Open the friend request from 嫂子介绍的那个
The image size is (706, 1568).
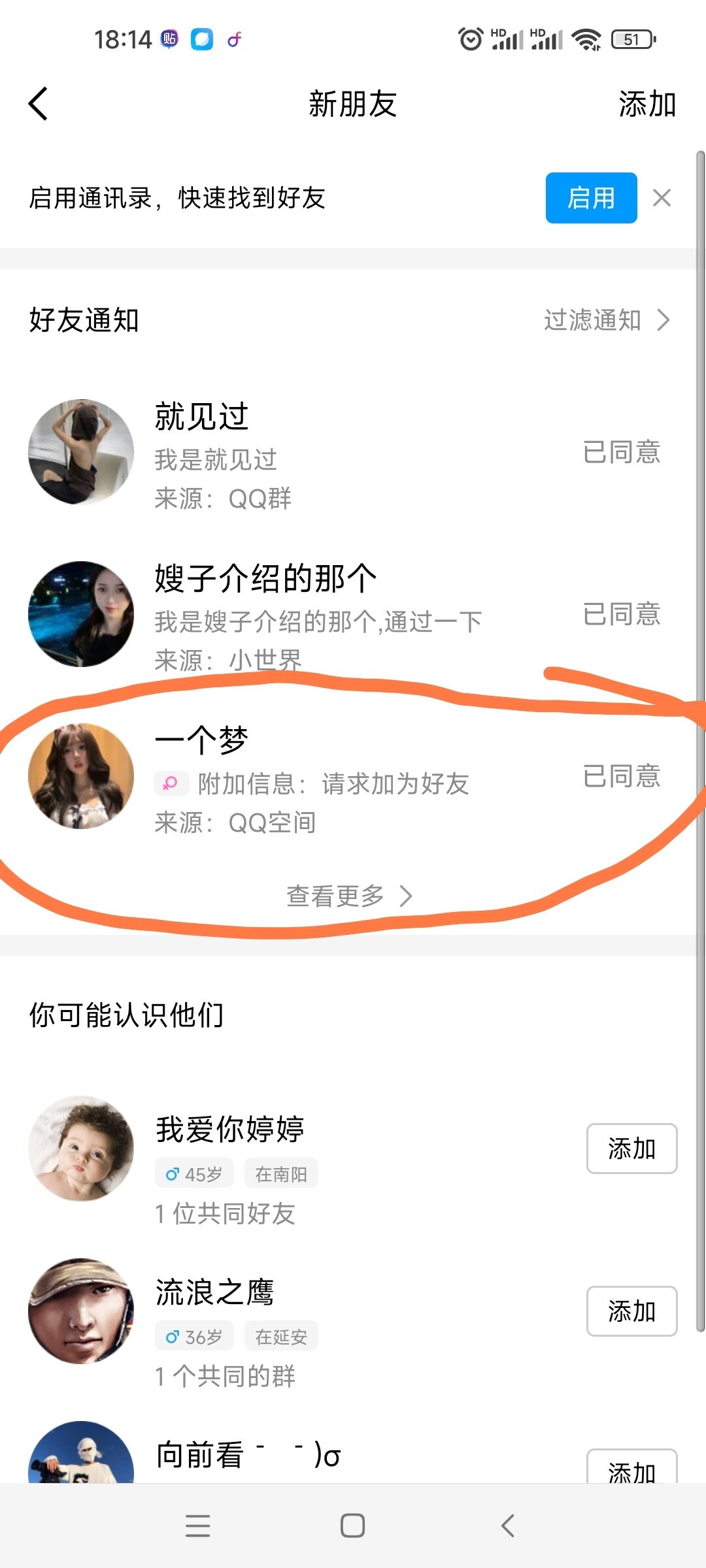tap(327, 614)
